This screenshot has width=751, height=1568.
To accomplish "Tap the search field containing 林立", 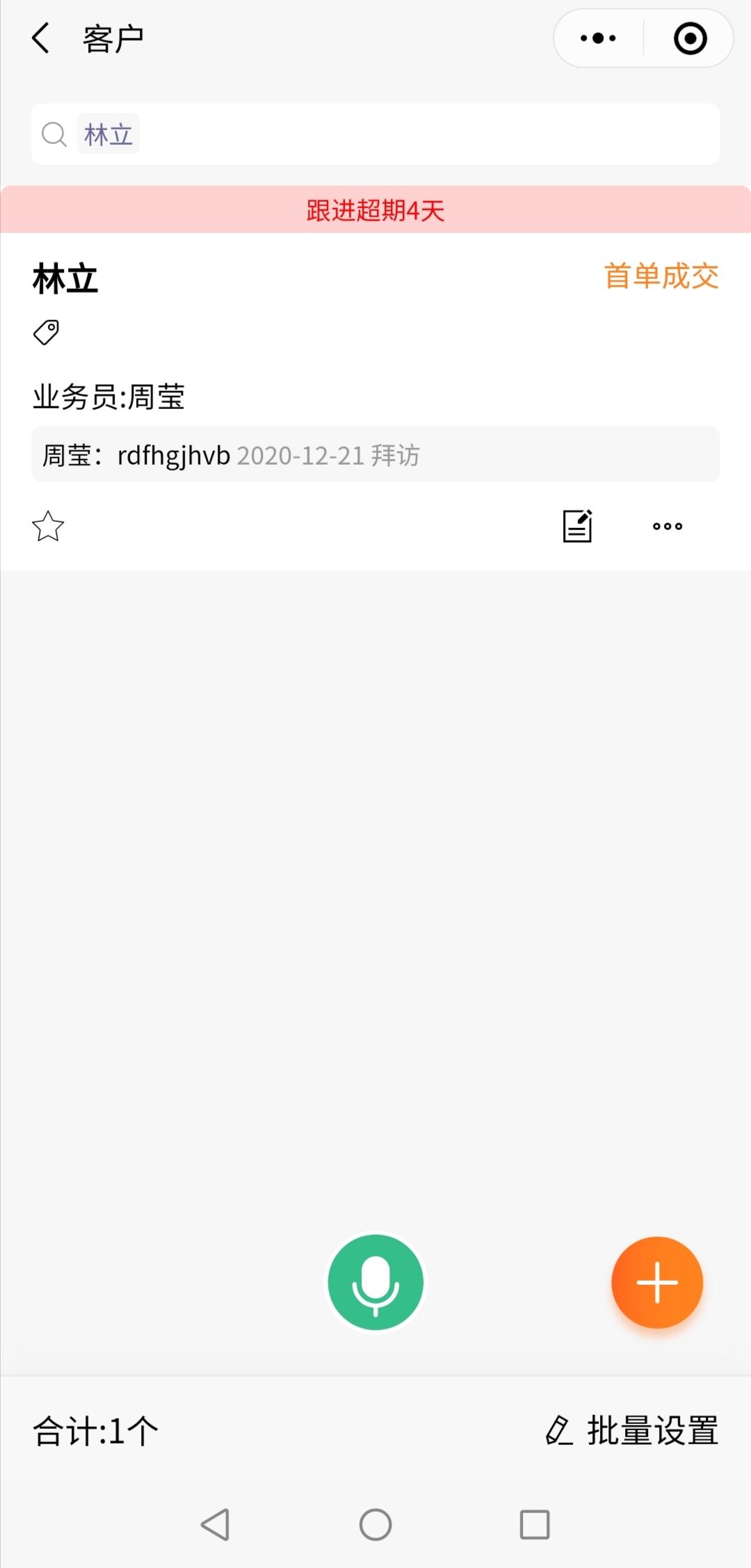I will 375,134.
